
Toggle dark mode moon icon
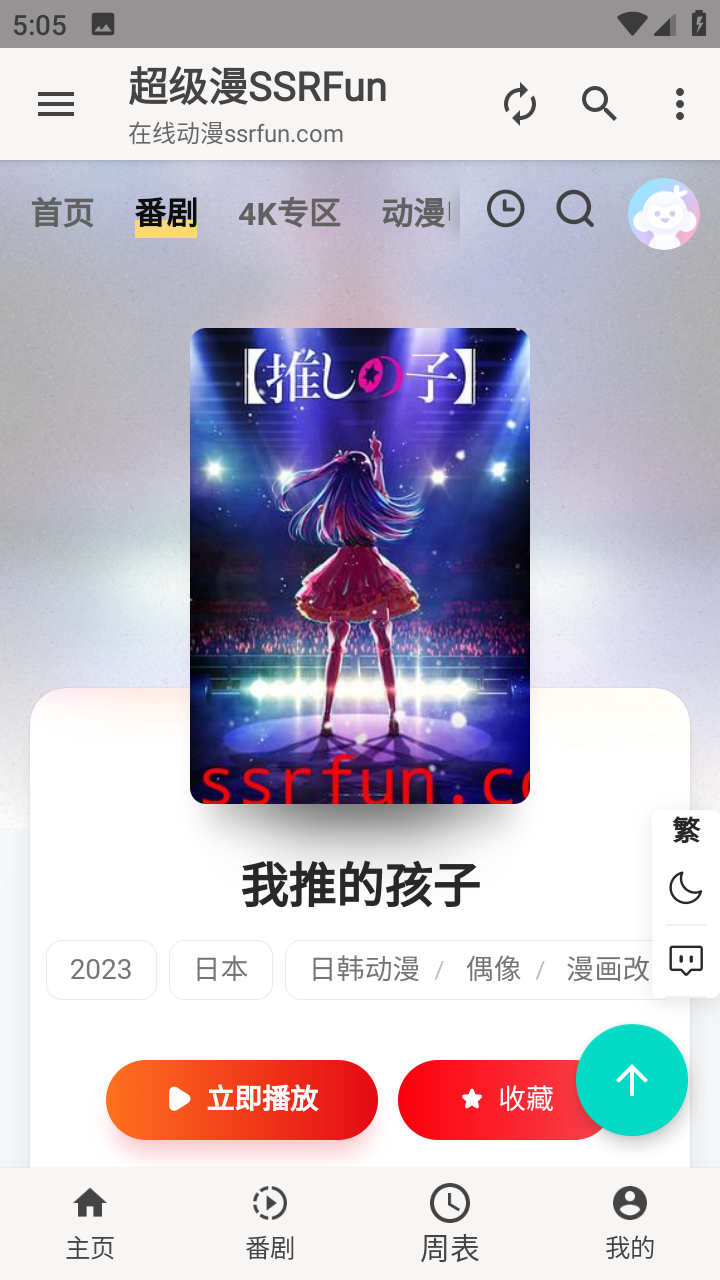tap(686, 887)
